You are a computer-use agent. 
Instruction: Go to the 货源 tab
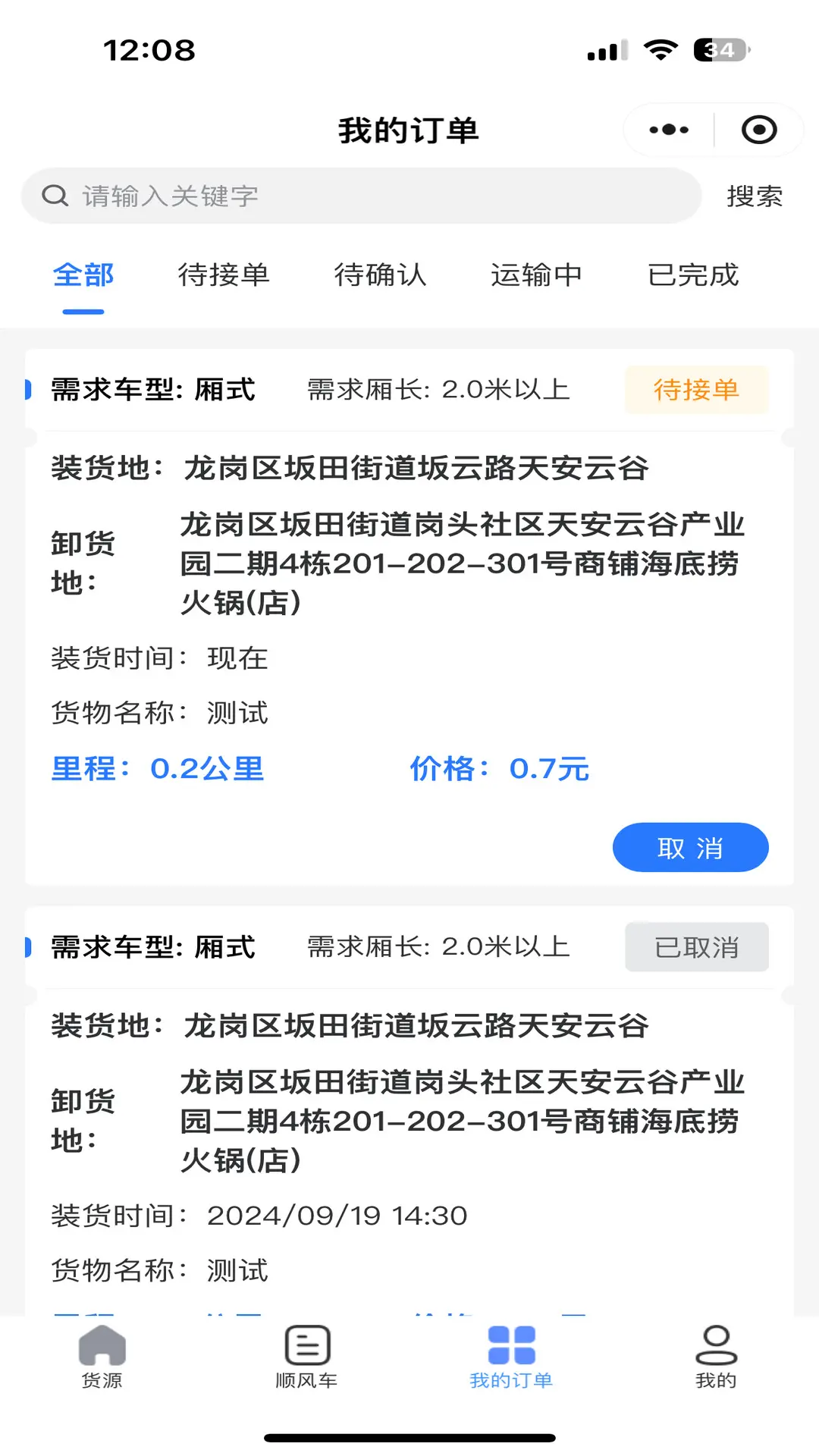click(102, 1356)
